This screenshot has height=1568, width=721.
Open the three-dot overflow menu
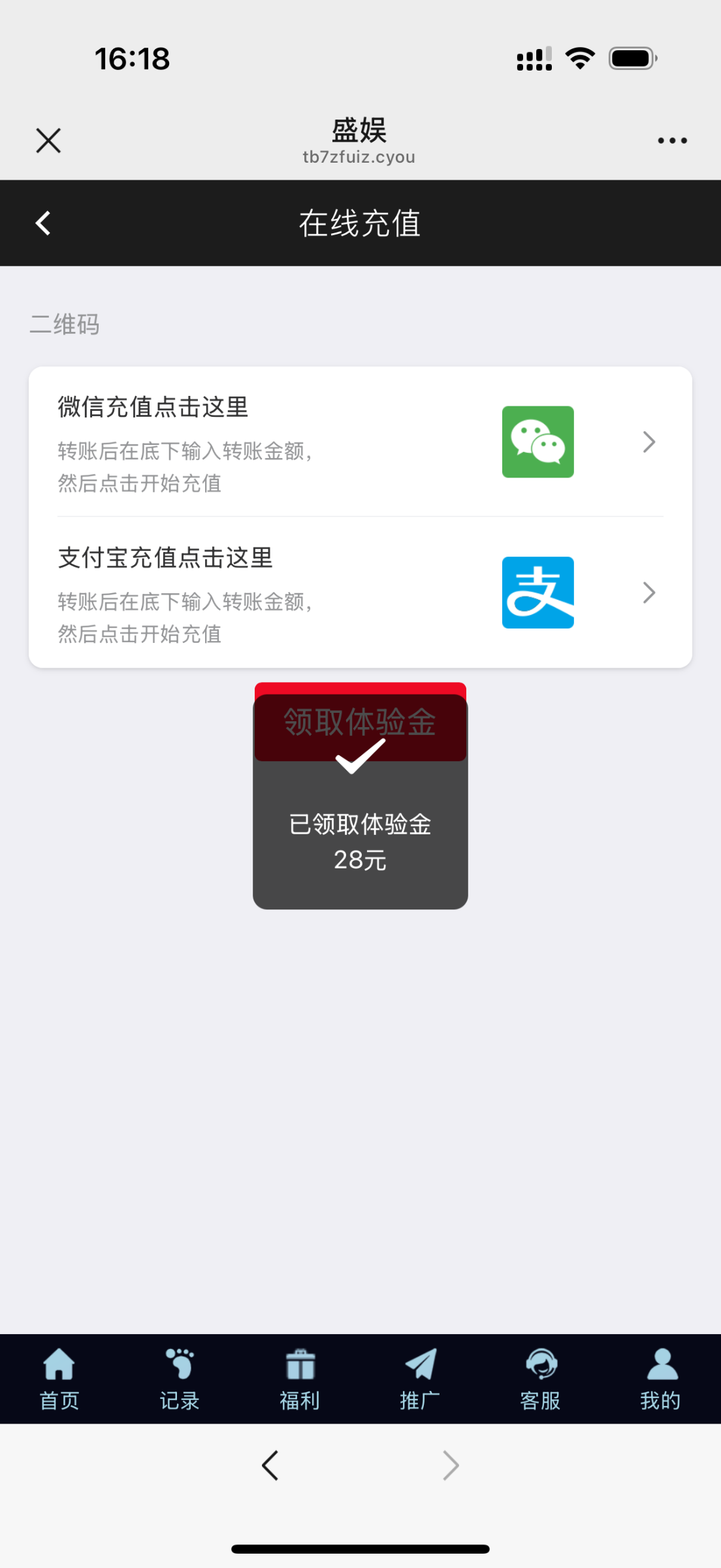(672, 140)
